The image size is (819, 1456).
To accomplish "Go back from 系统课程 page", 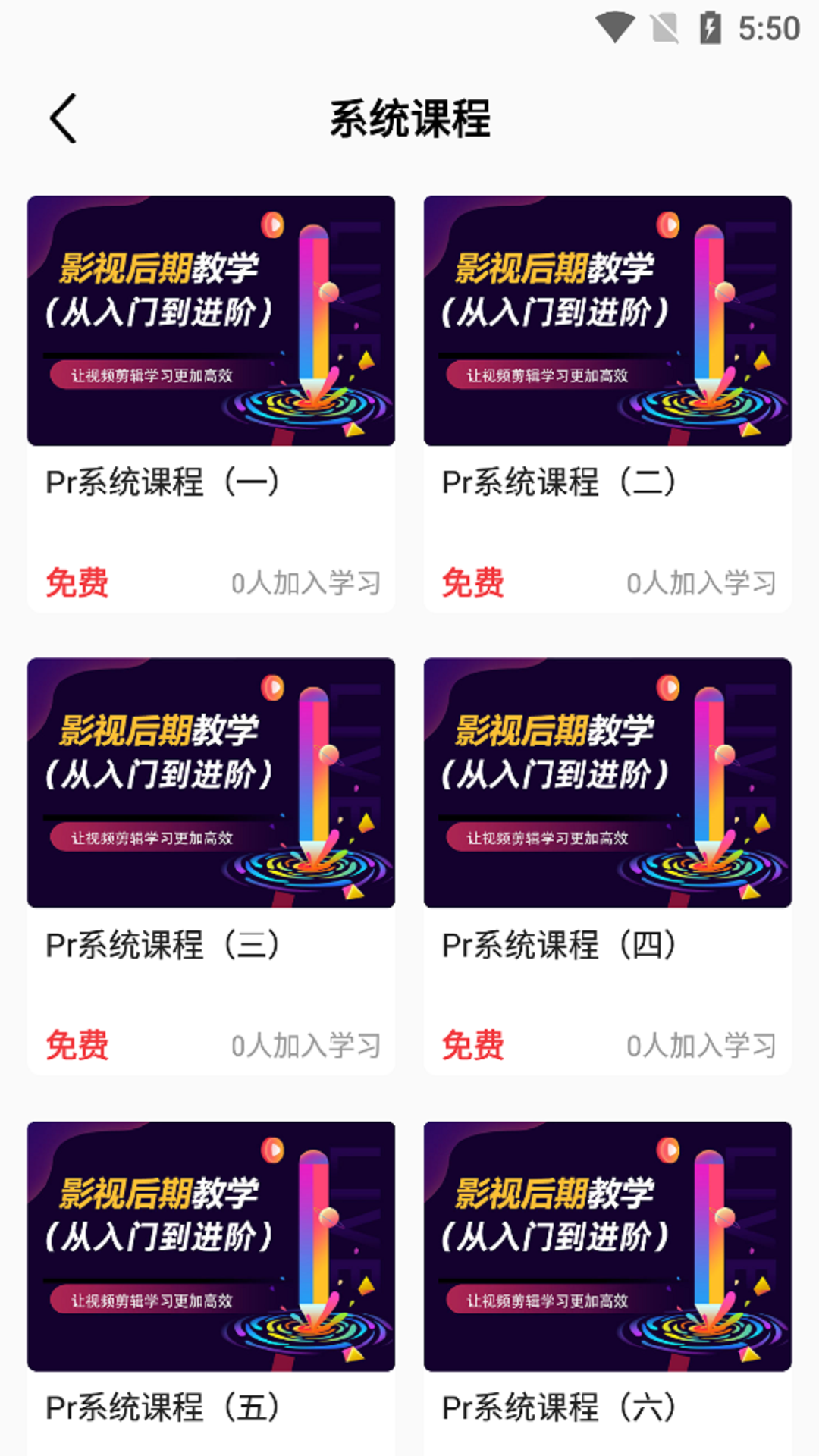I will click(x=64, y=118).
